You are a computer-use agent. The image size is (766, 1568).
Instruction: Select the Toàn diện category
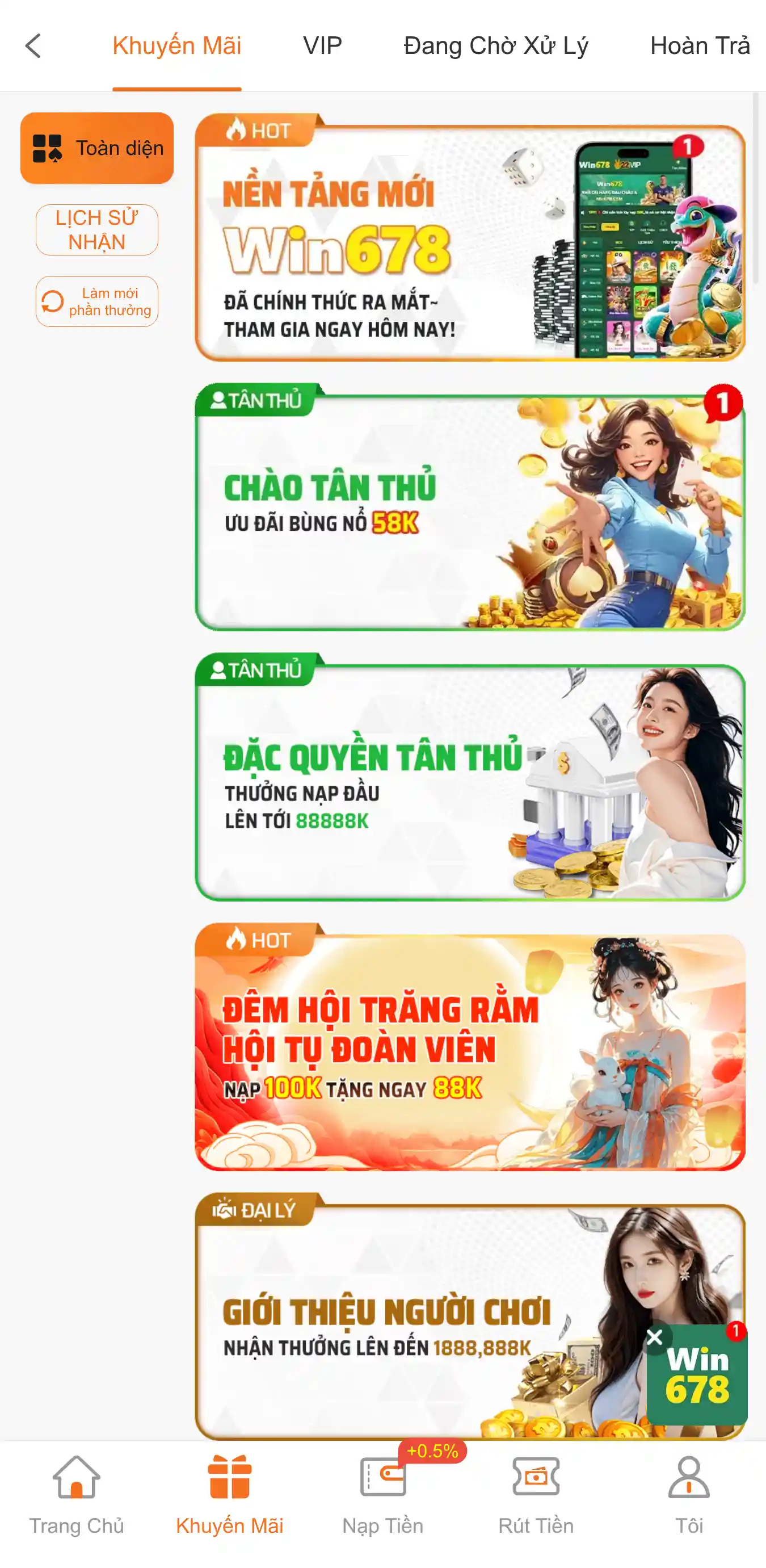tap(96, 148)
